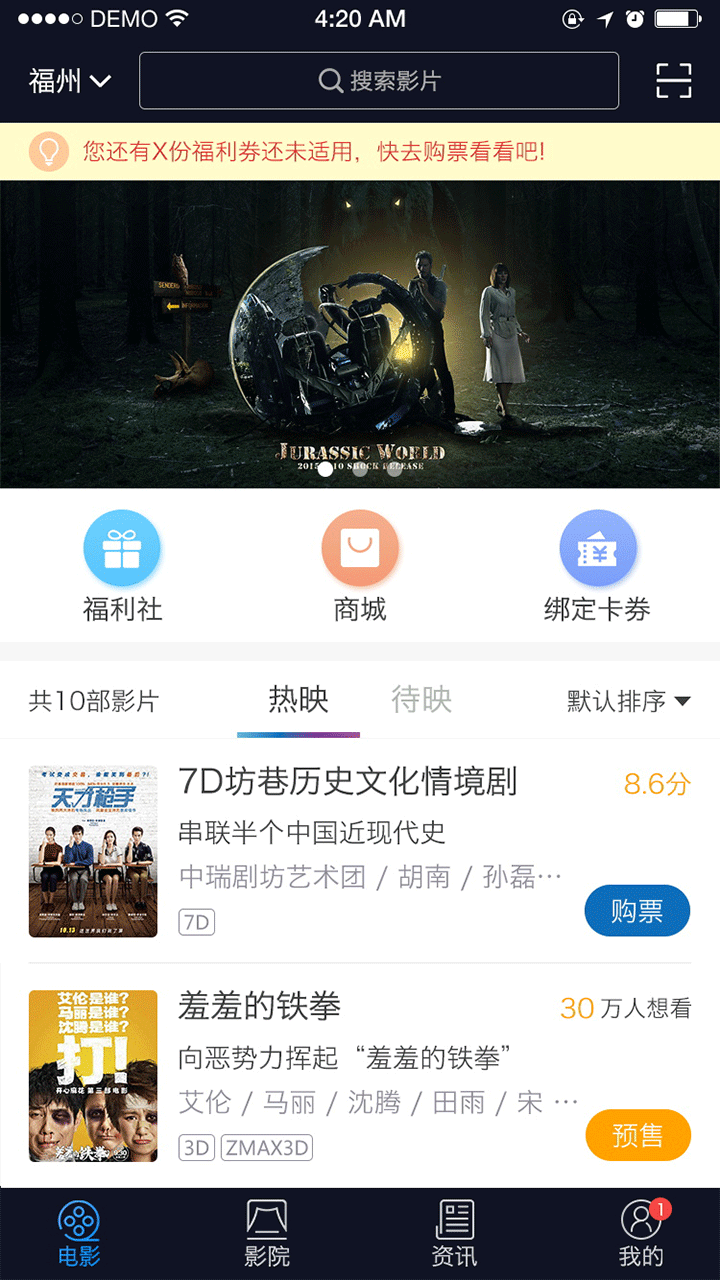This screenshot has width=720, height=1280.
Task: Tap the 搜索影片 search box
Action: tap(379, 81)
